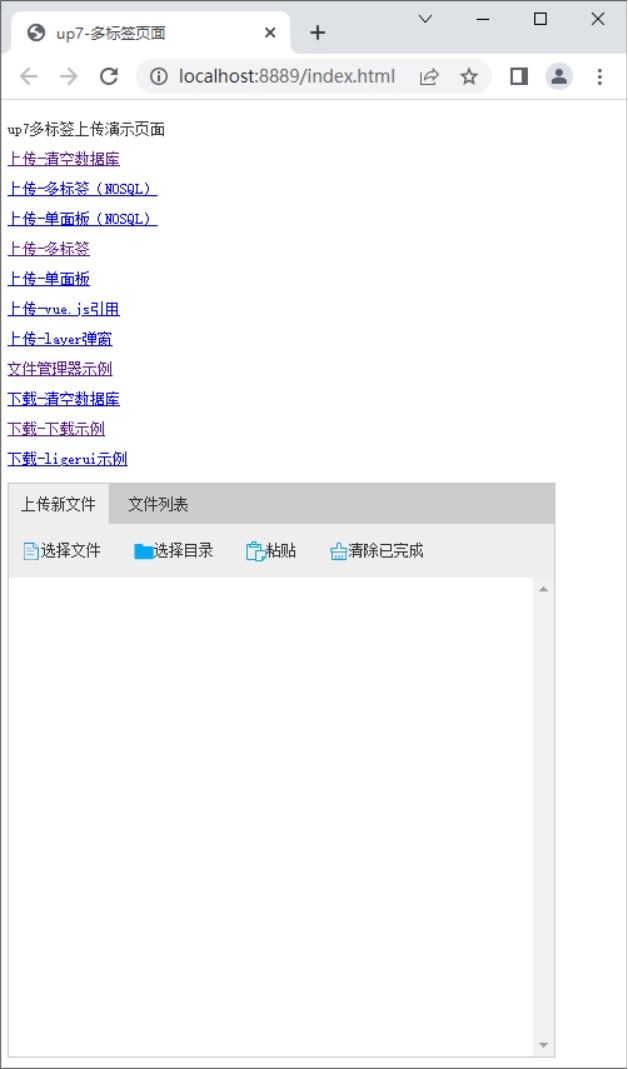Click 选择目录 to choose a folder

click(x=174, y=551)
